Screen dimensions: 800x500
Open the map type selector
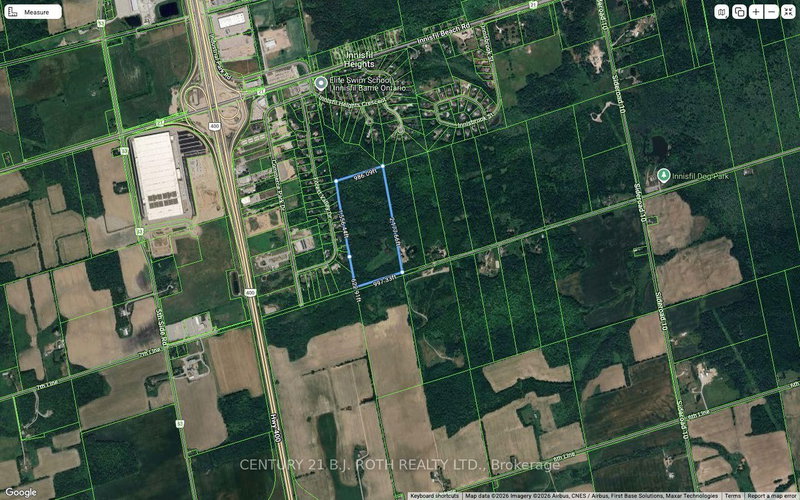[723, 11]
